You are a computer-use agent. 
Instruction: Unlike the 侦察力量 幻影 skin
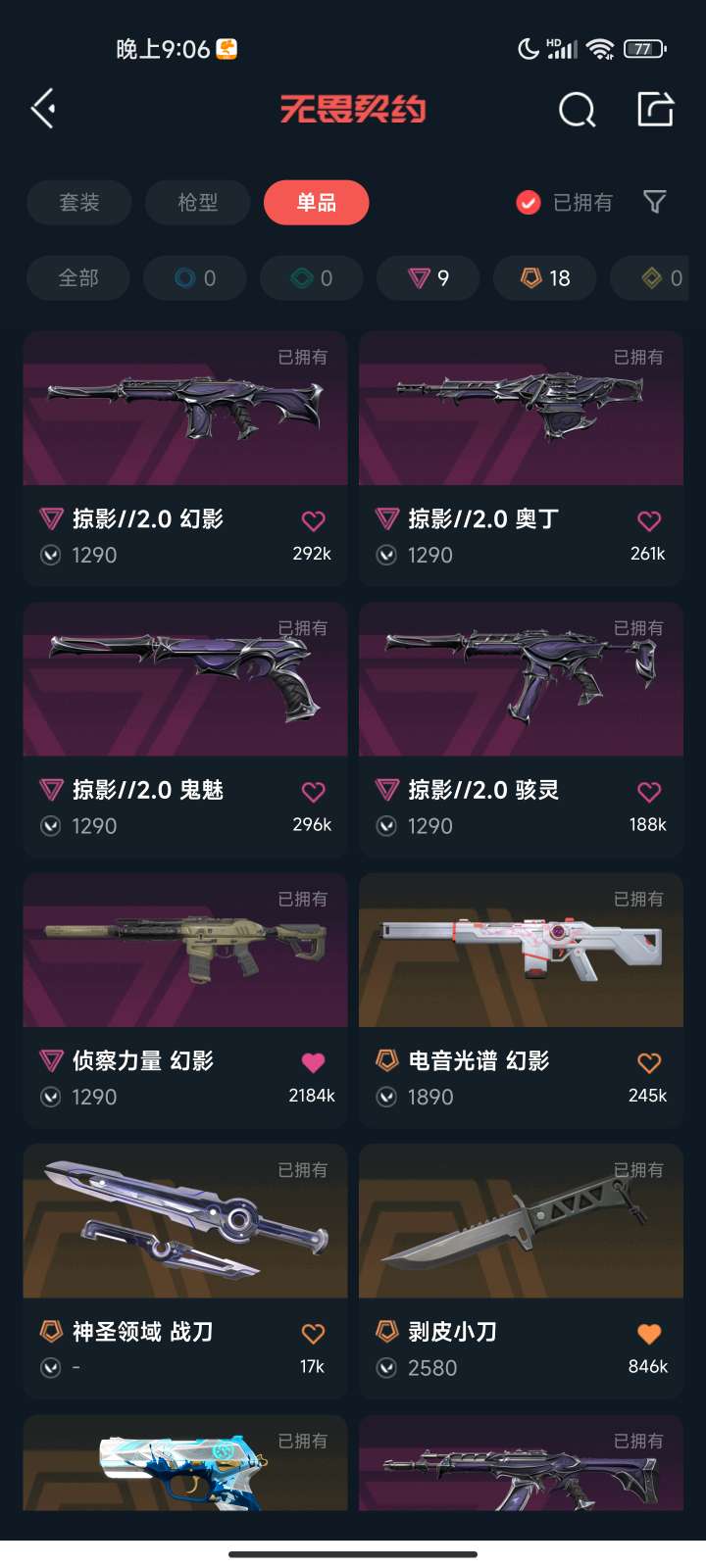tap(313, 1062)
